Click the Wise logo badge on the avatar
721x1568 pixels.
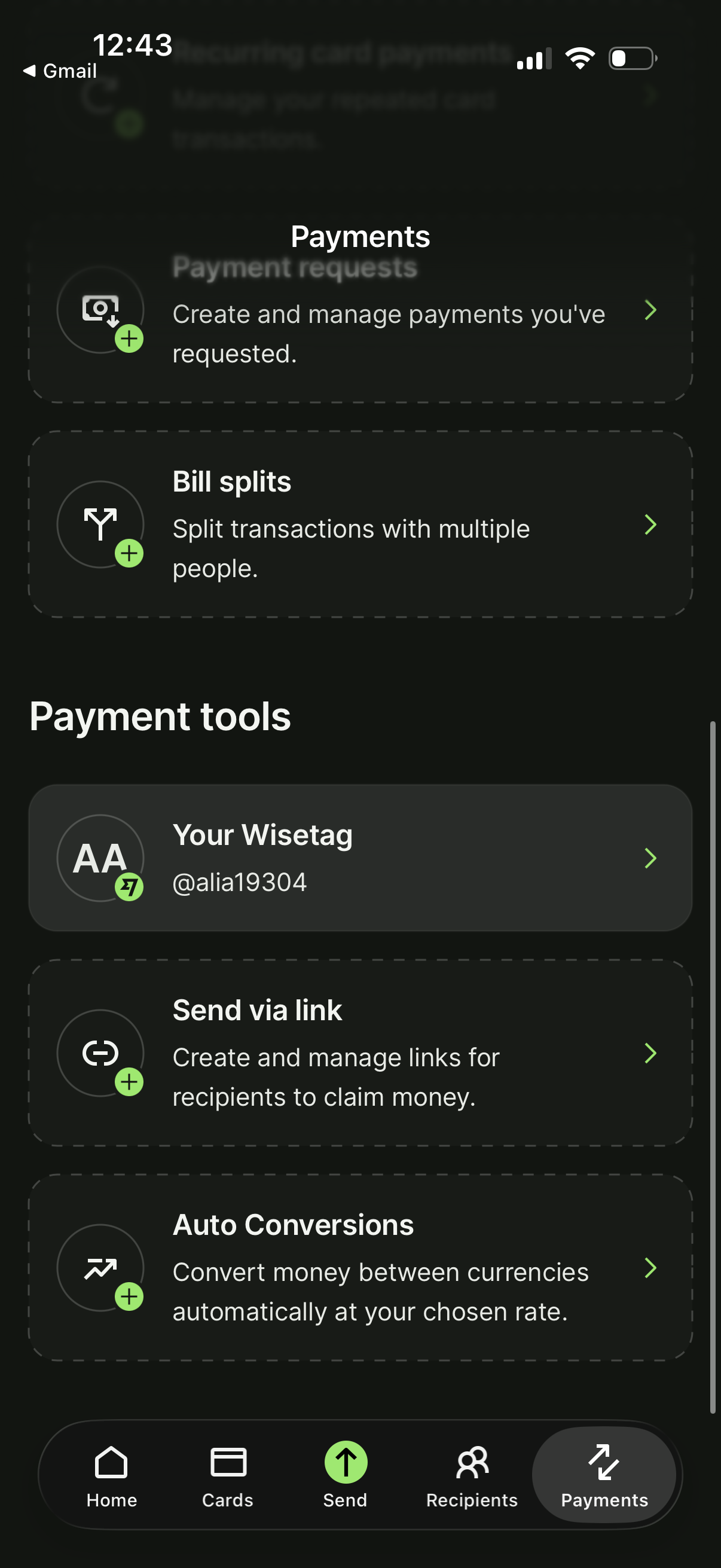[130, 887]
